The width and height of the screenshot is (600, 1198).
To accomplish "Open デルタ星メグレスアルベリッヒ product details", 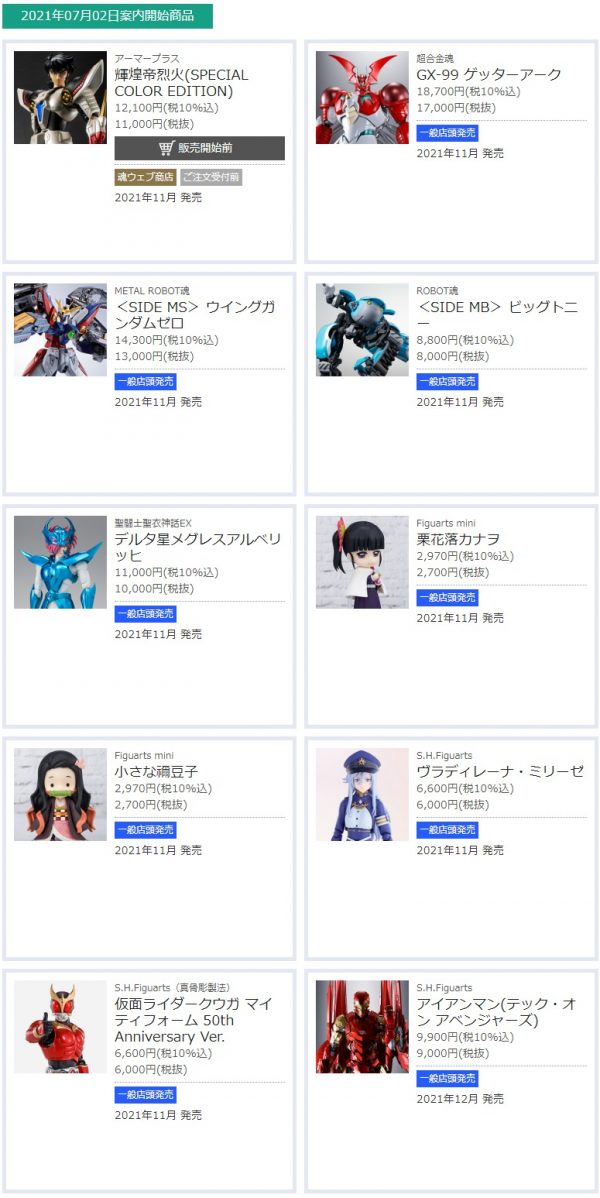I will (x=198, y=547).
